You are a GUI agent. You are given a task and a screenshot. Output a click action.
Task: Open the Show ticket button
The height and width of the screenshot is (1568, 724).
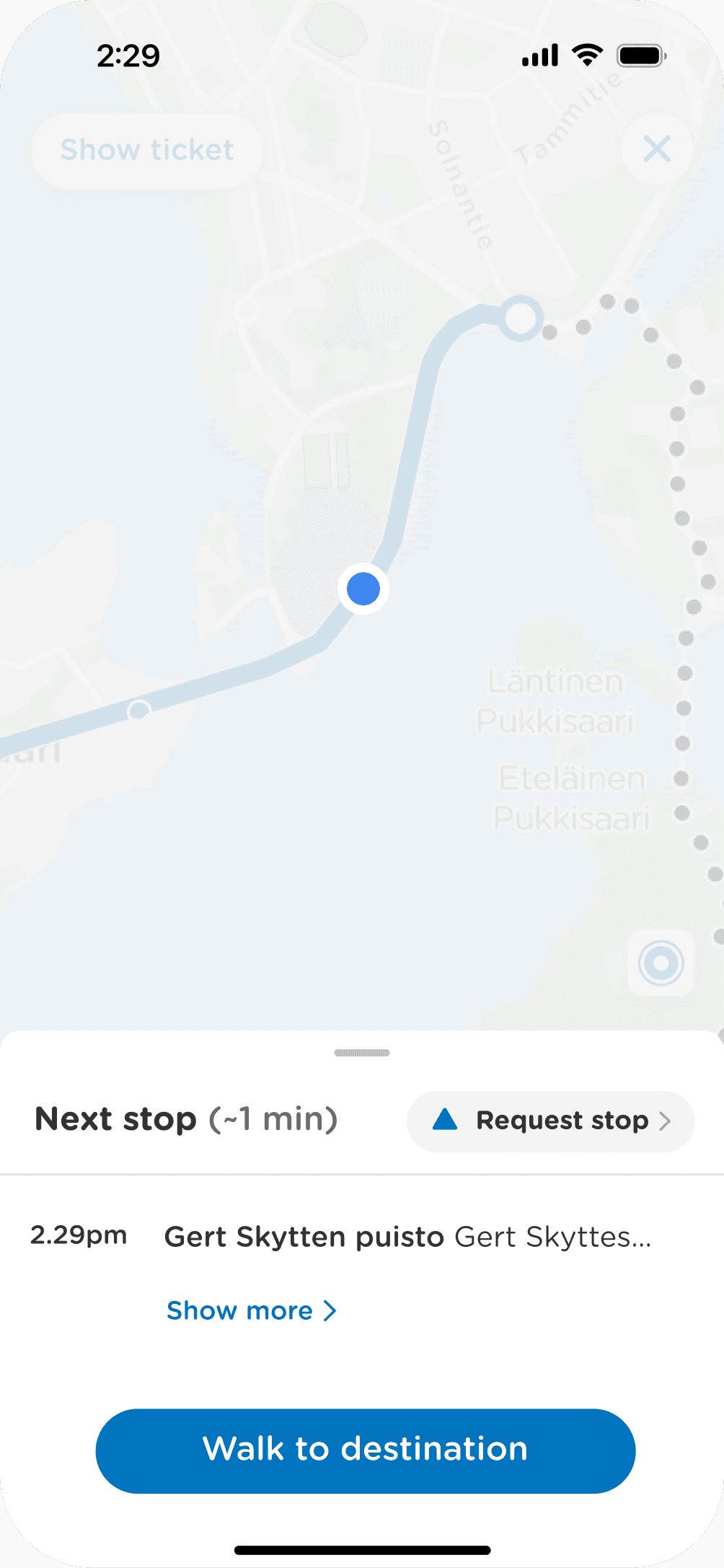(x=147, y=150)
